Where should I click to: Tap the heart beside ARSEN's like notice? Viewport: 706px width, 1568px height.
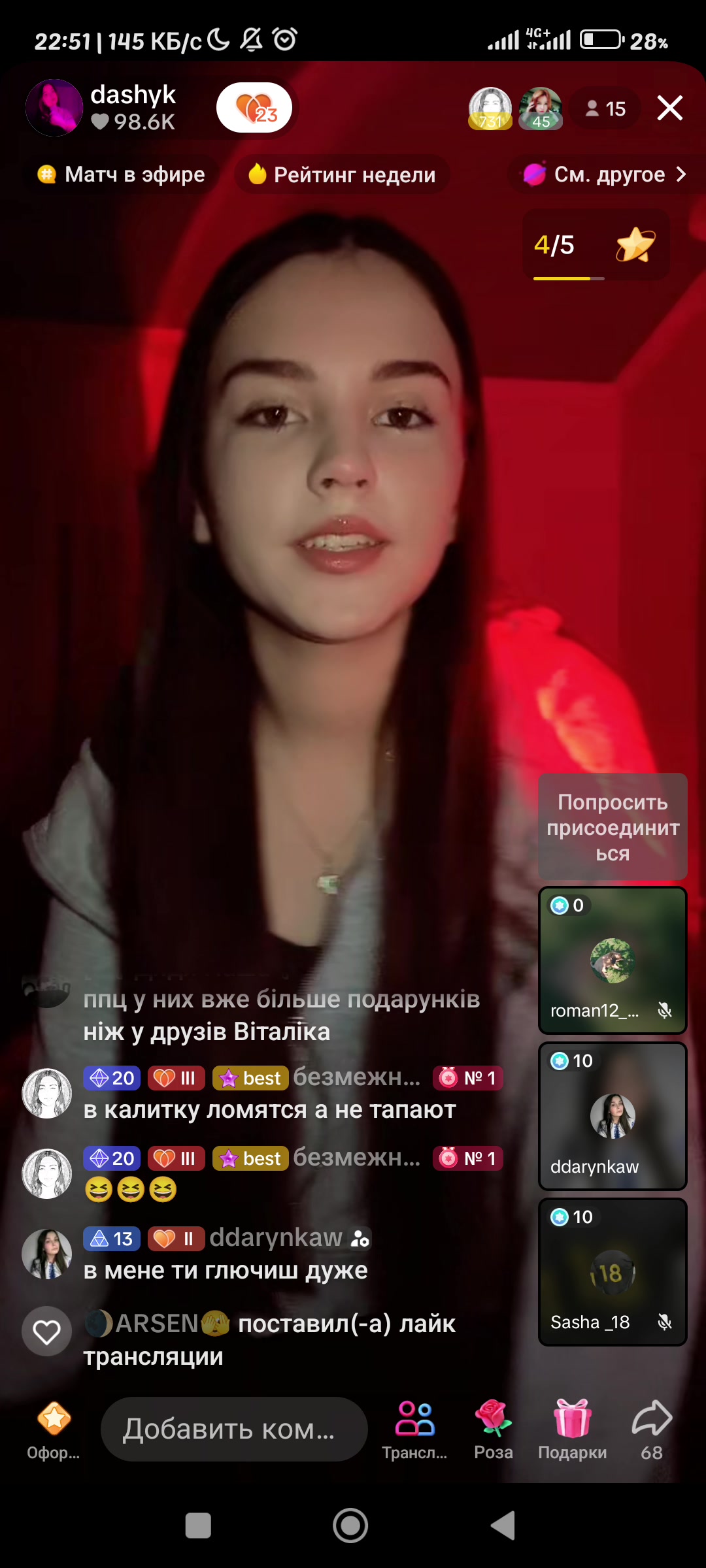47,1331
